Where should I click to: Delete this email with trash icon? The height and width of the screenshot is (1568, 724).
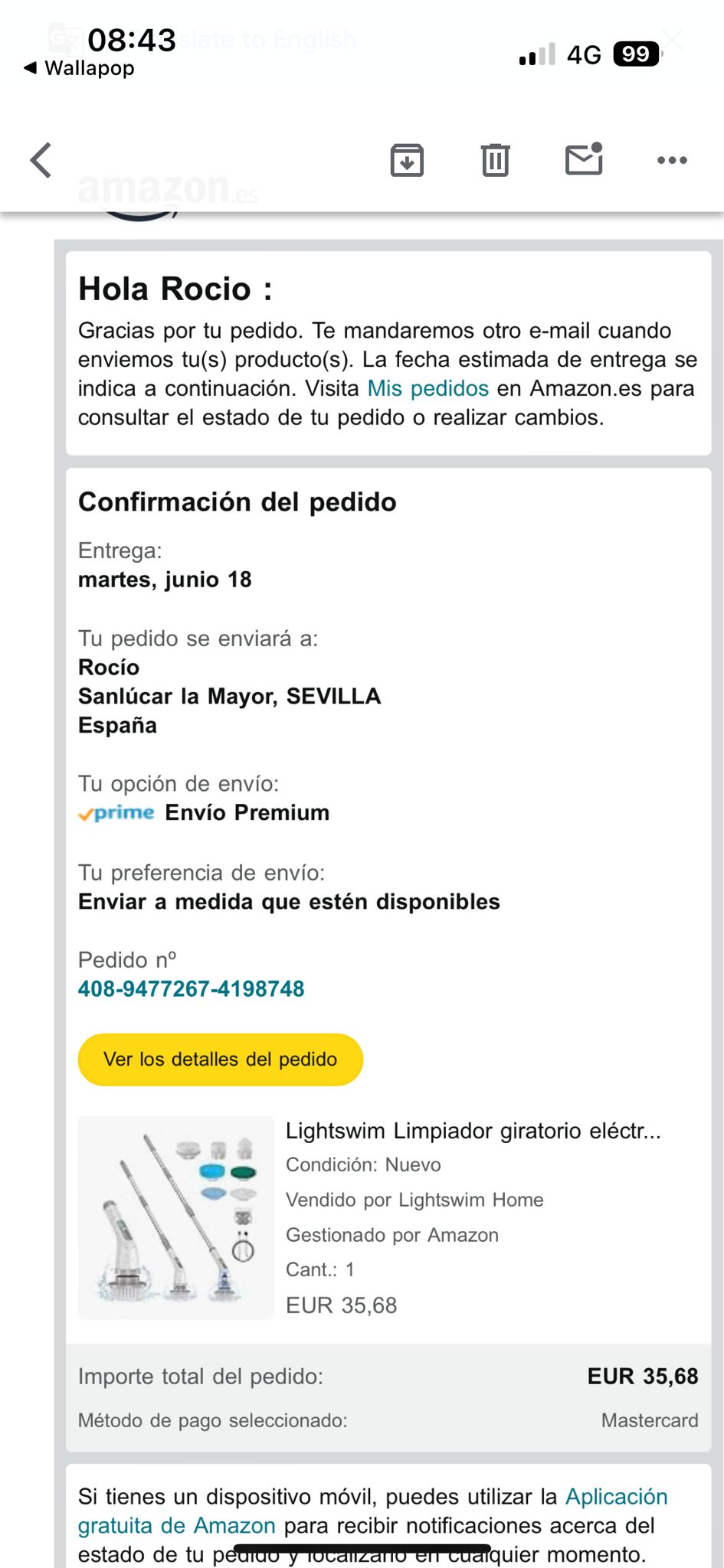(495, 160)
